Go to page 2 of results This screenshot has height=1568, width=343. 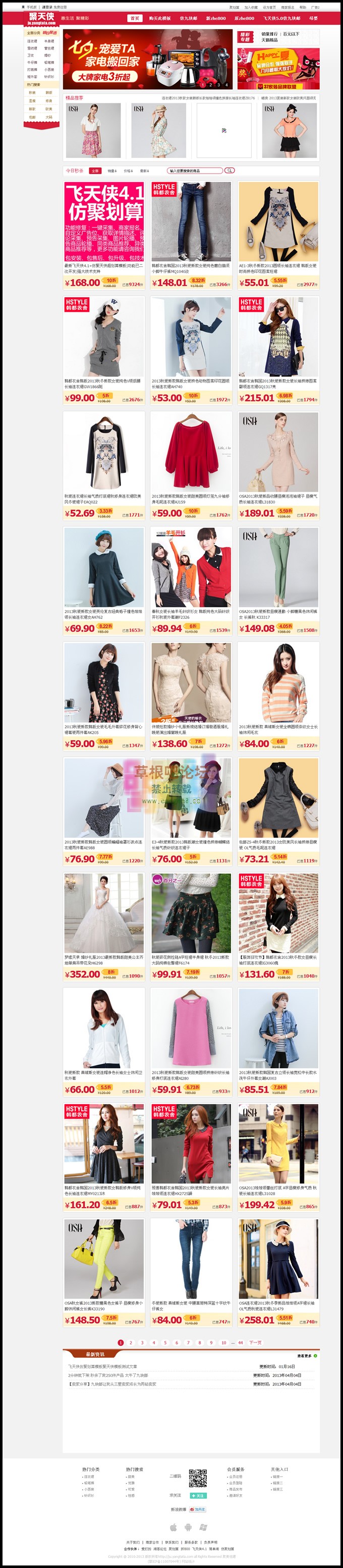click(130, 1342)
